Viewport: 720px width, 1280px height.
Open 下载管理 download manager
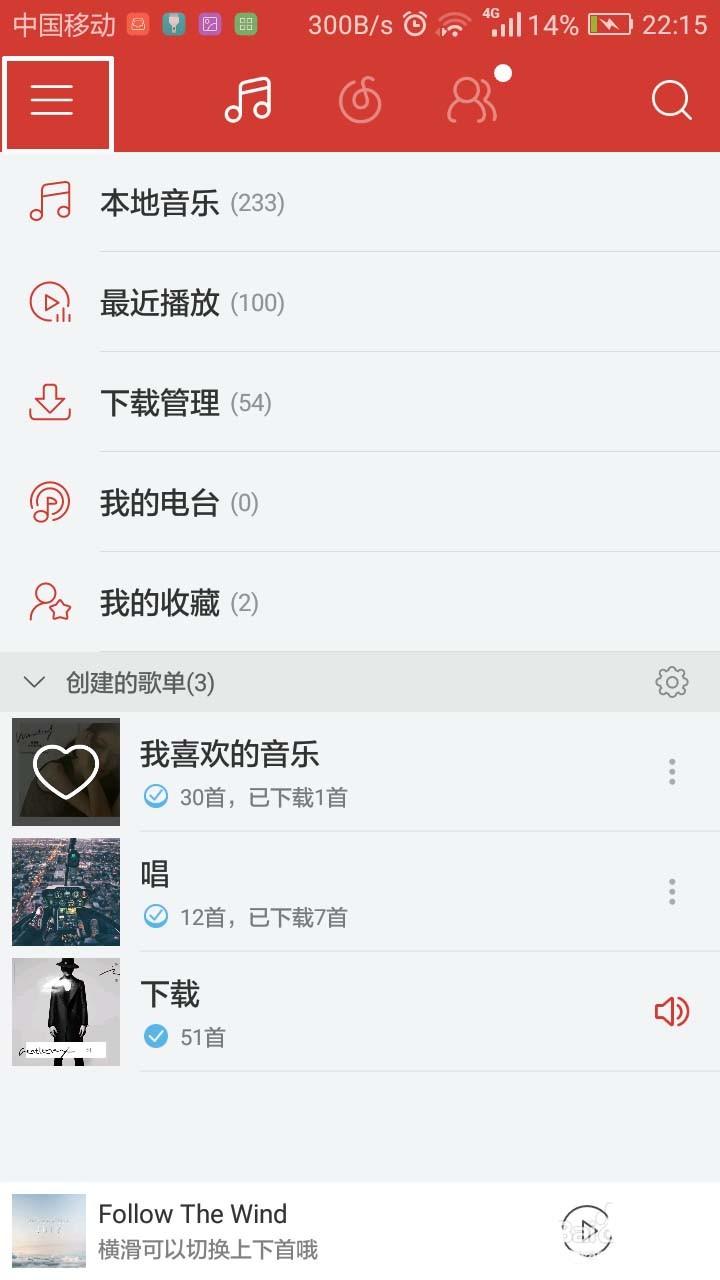pos(160,403)
